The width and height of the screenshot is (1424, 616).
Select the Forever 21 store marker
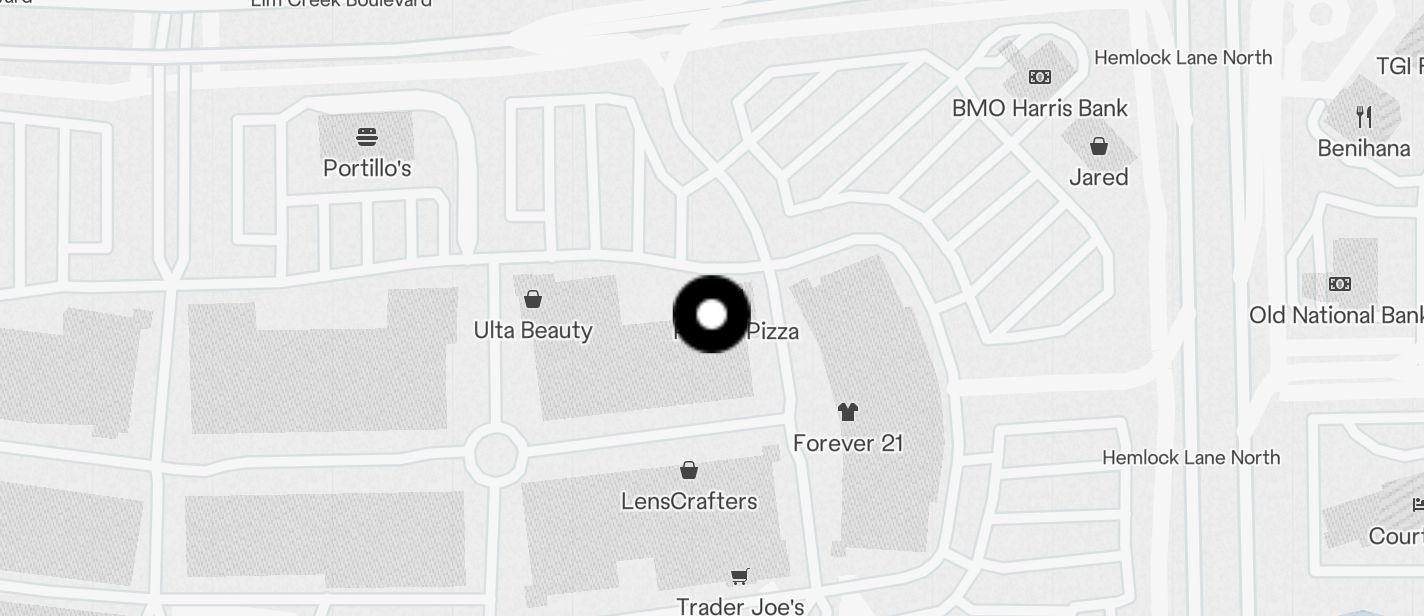(x=848, y=411)
